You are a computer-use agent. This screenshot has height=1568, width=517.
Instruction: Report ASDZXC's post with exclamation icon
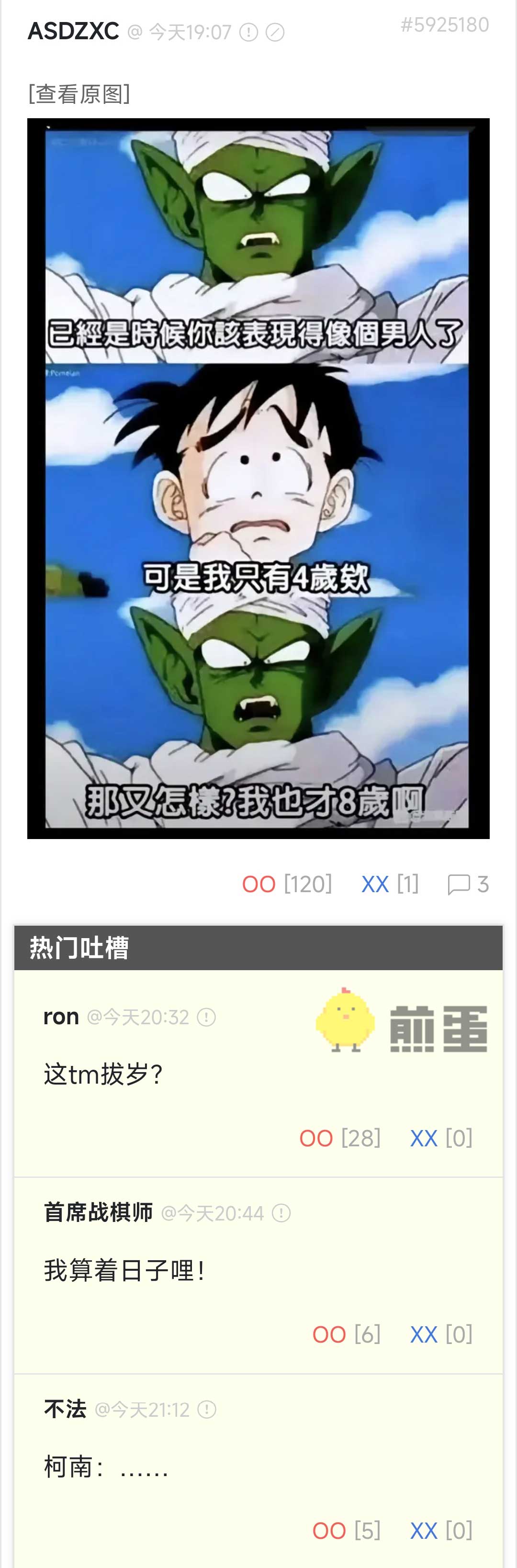click(x=248, y=32)
